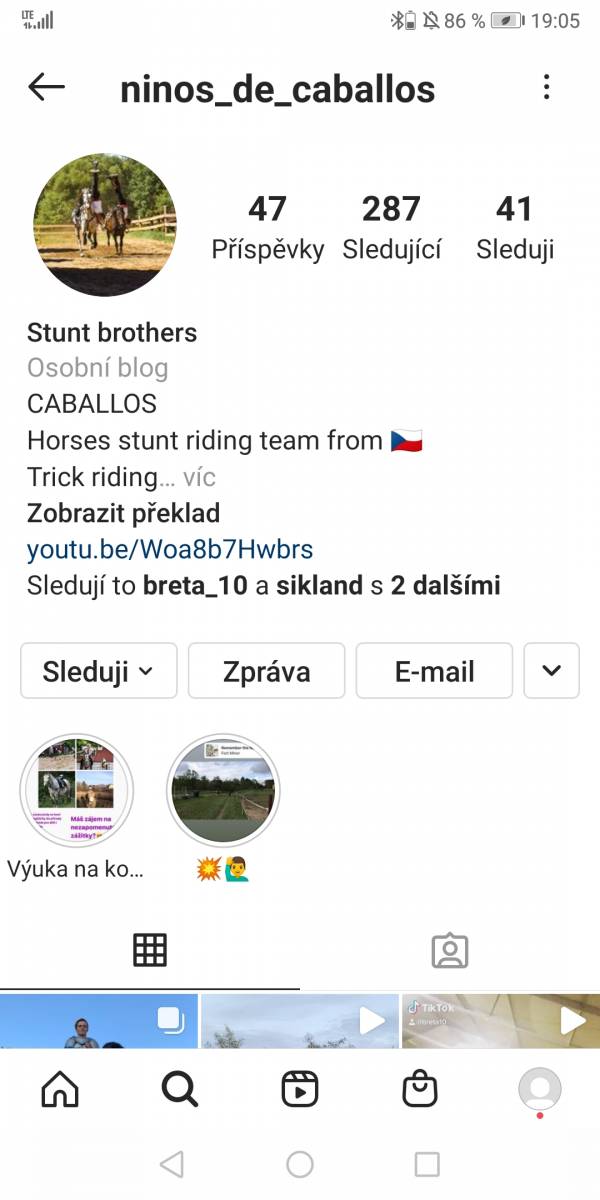This screenshot has width=600, height=1200.
Task: Go back using the arrow icon
Action: pyautogui.click(x=46, y=88)
